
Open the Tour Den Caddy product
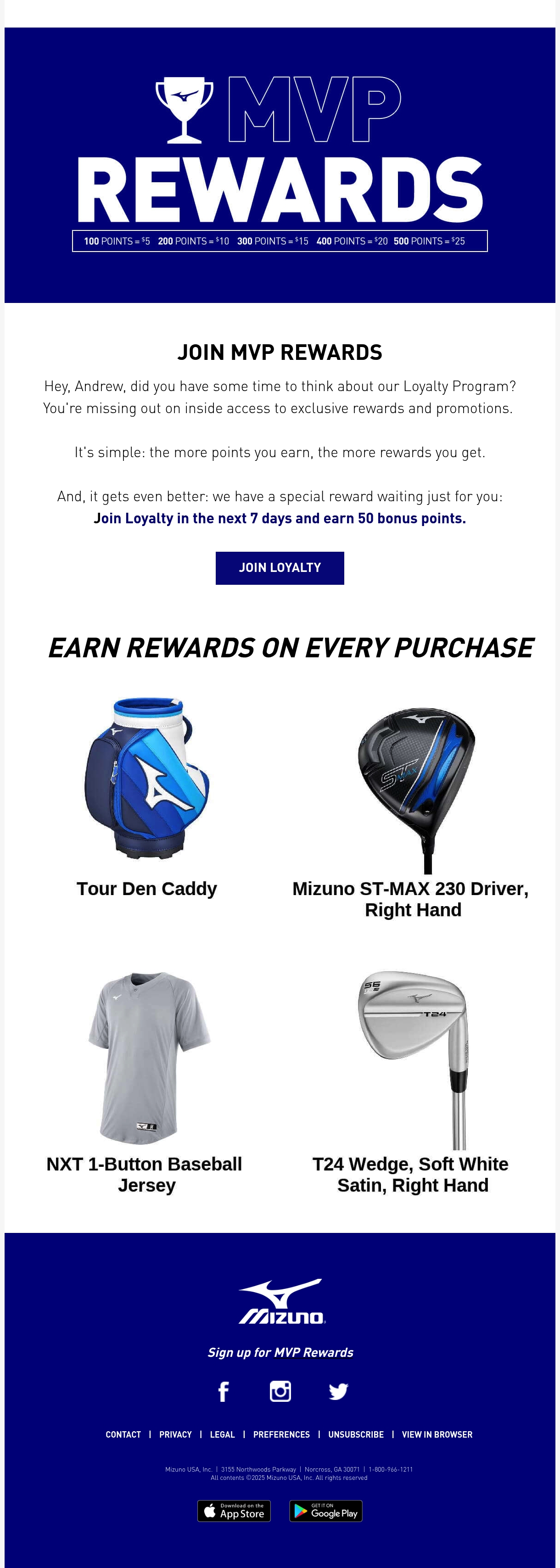147,888
